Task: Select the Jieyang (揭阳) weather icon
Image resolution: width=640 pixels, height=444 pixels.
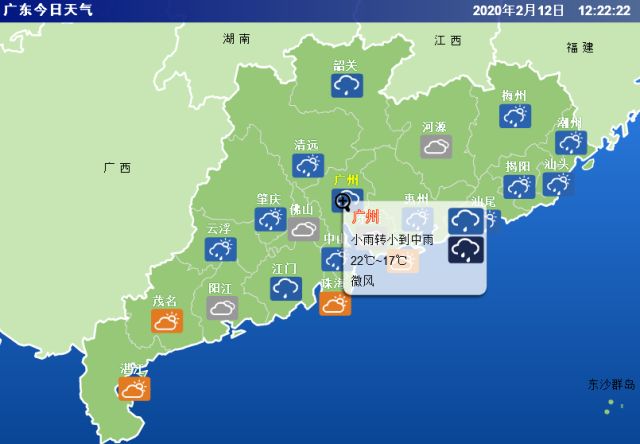Action: (x=519, y=186)
